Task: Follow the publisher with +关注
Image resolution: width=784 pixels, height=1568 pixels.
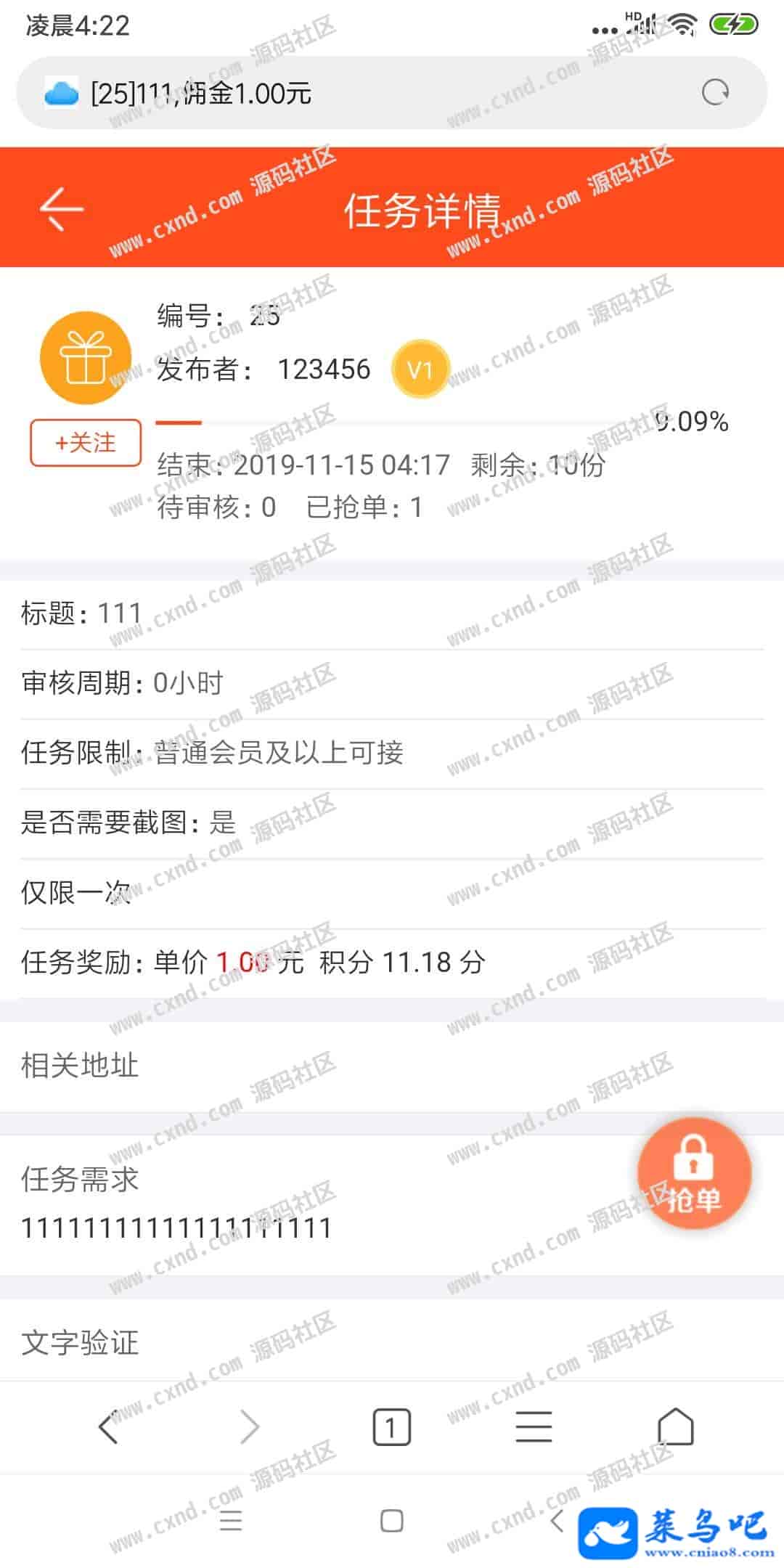Action: tap(86, 442)
